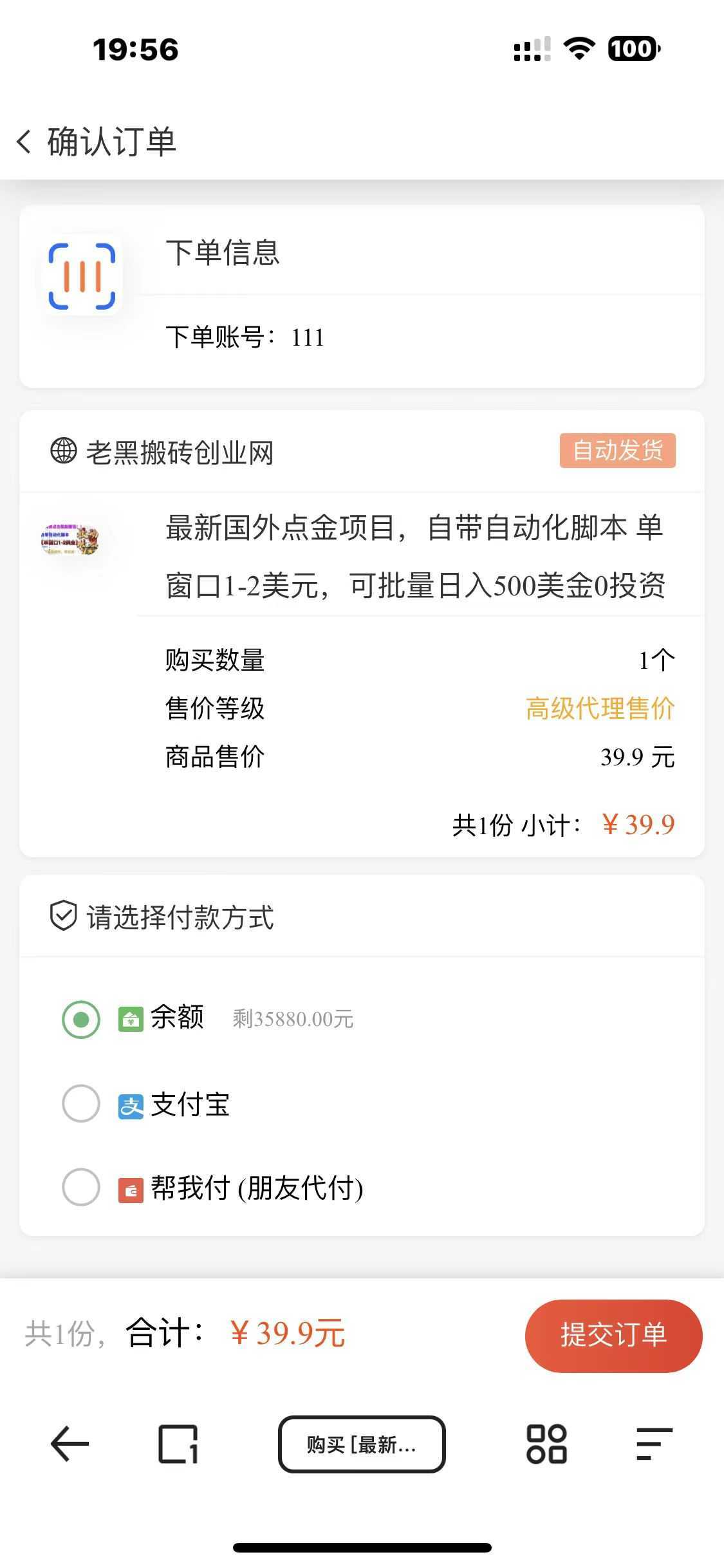Tap the home indicator bar at screen bottom
This screenshot has width=724, height=1568.
(362, 1547)
